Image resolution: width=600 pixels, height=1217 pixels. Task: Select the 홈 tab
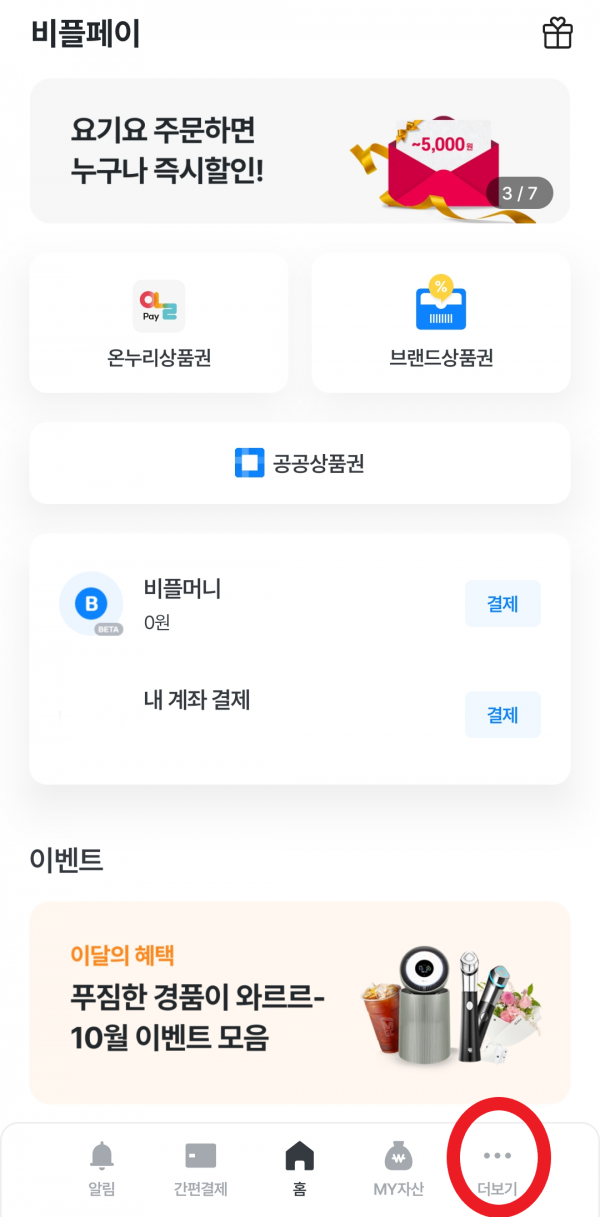click(x=299, y=1168)
